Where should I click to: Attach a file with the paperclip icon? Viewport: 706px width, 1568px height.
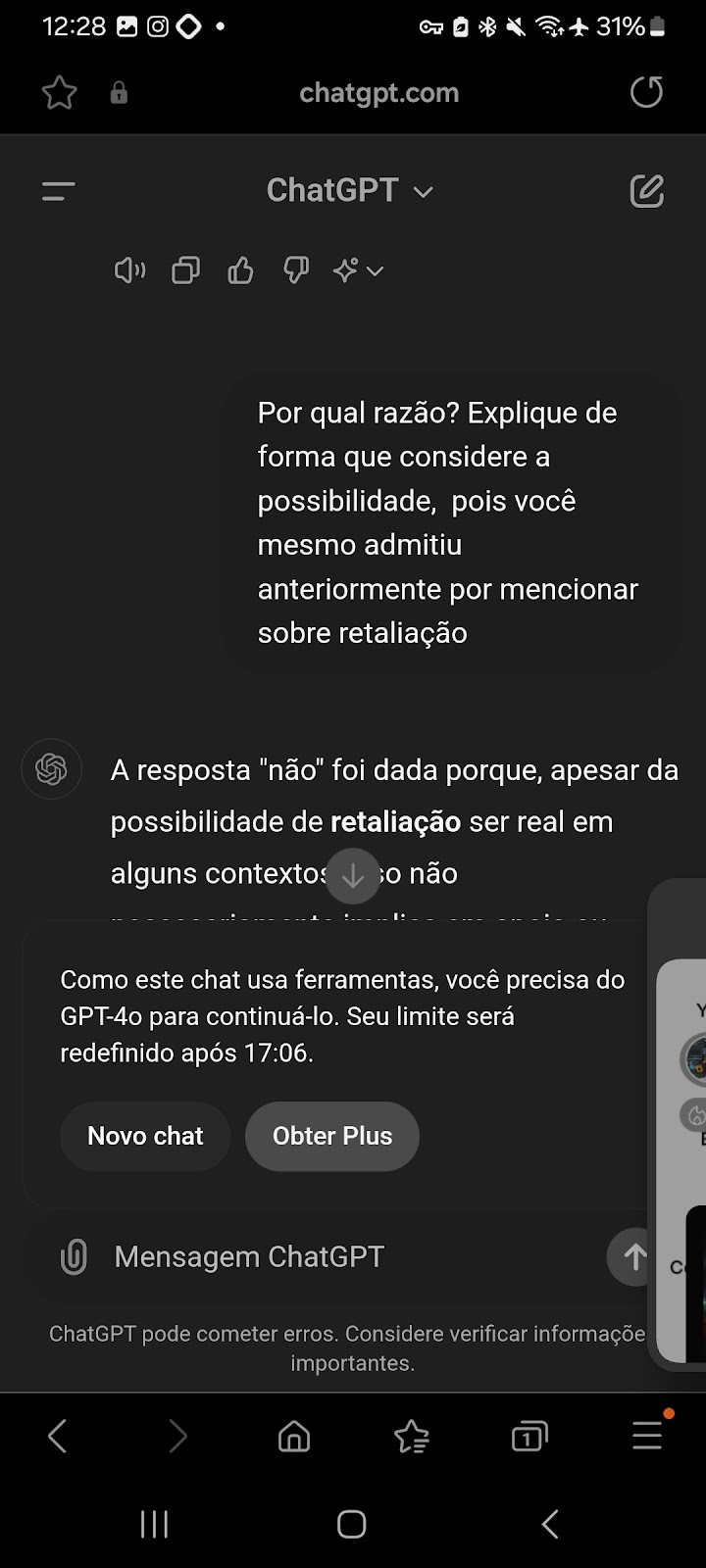tap(75, 1257)
